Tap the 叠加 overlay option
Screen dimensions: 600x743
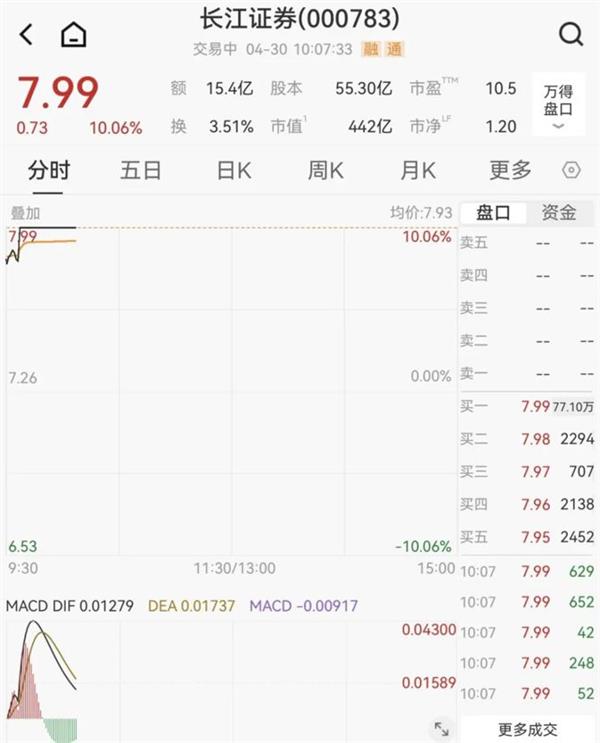(24, 213)
